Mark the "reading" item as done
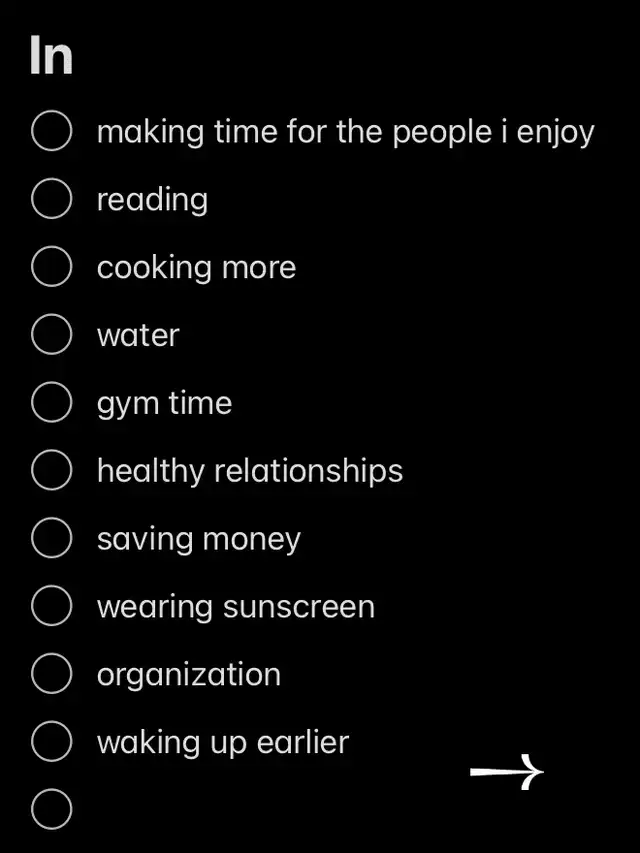Image resolution: width=640 pixels, height=853 pixels. 51,200
